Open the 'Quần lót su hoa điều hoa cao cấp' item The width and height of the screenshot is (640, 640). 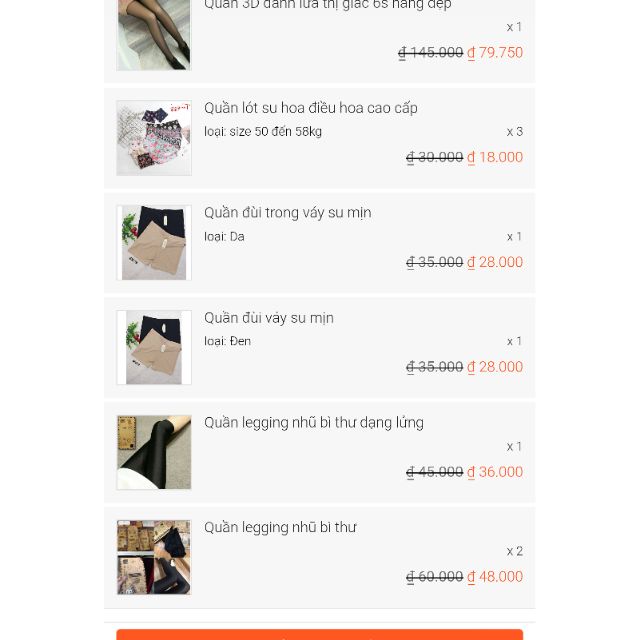tap(311, 108)
